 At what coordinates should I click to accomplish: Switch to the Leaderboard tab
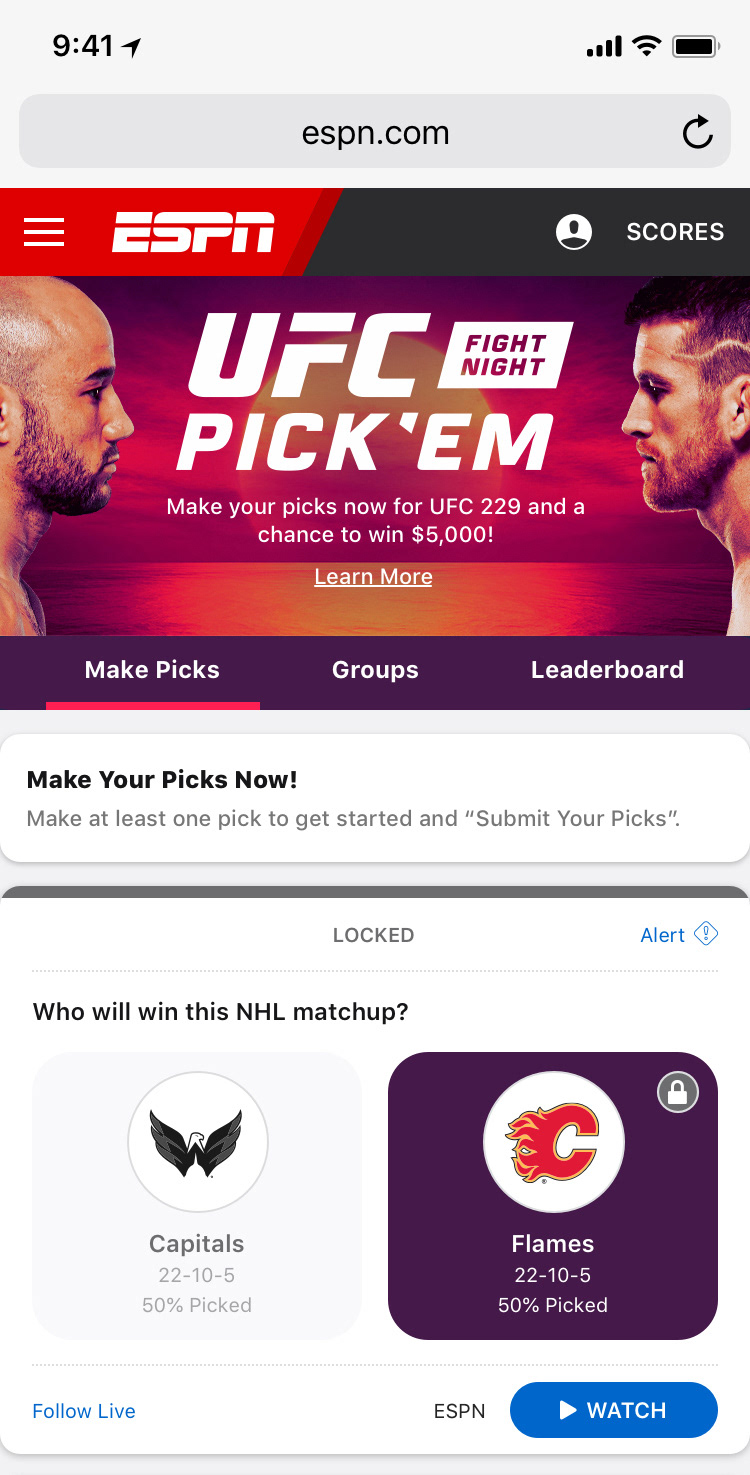[x=607, y=670]
